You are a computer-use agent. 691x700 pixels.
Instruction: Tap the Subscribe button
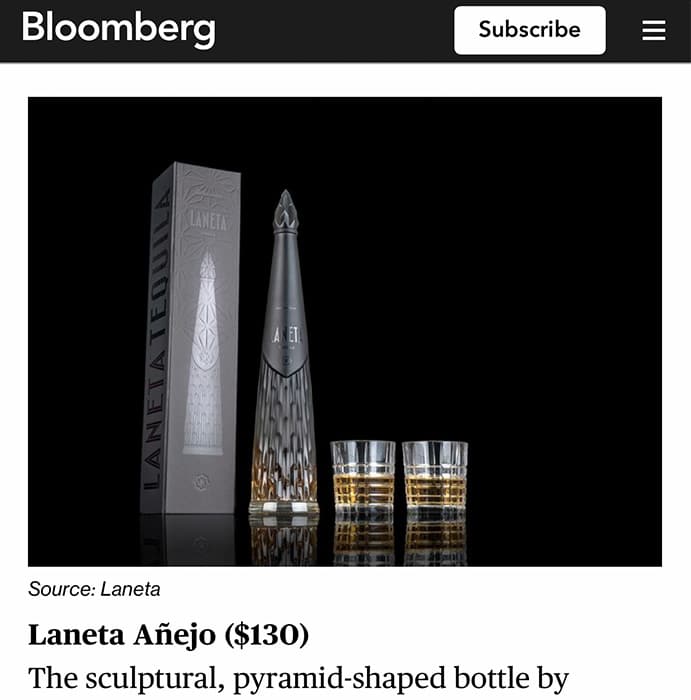pos(529,30)
